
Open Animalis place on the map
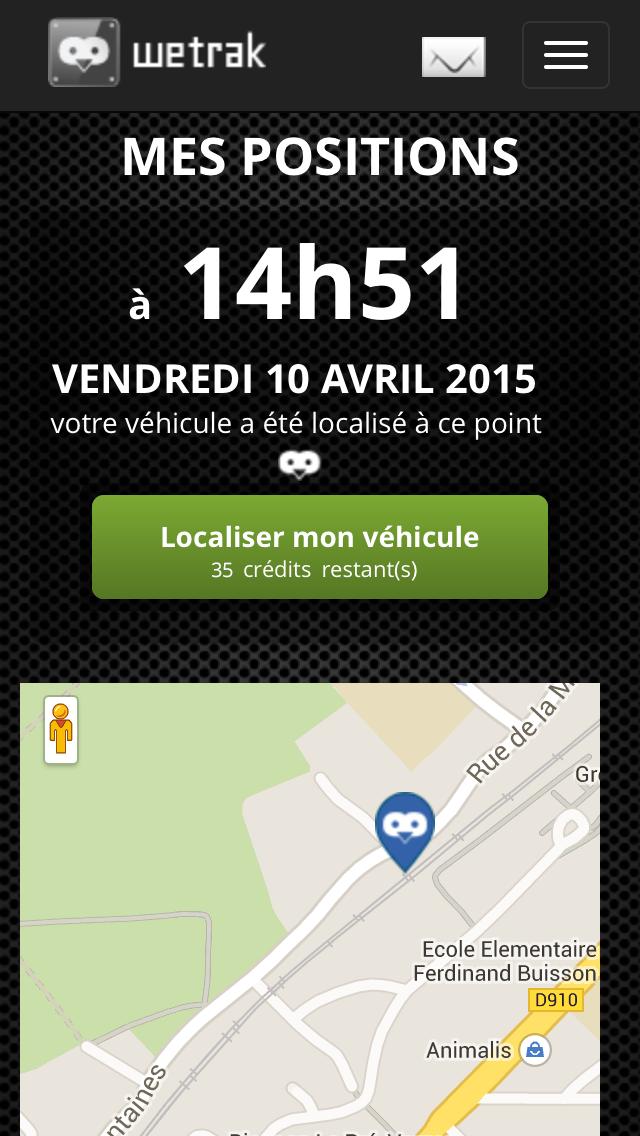click(x=535, y=1050)
